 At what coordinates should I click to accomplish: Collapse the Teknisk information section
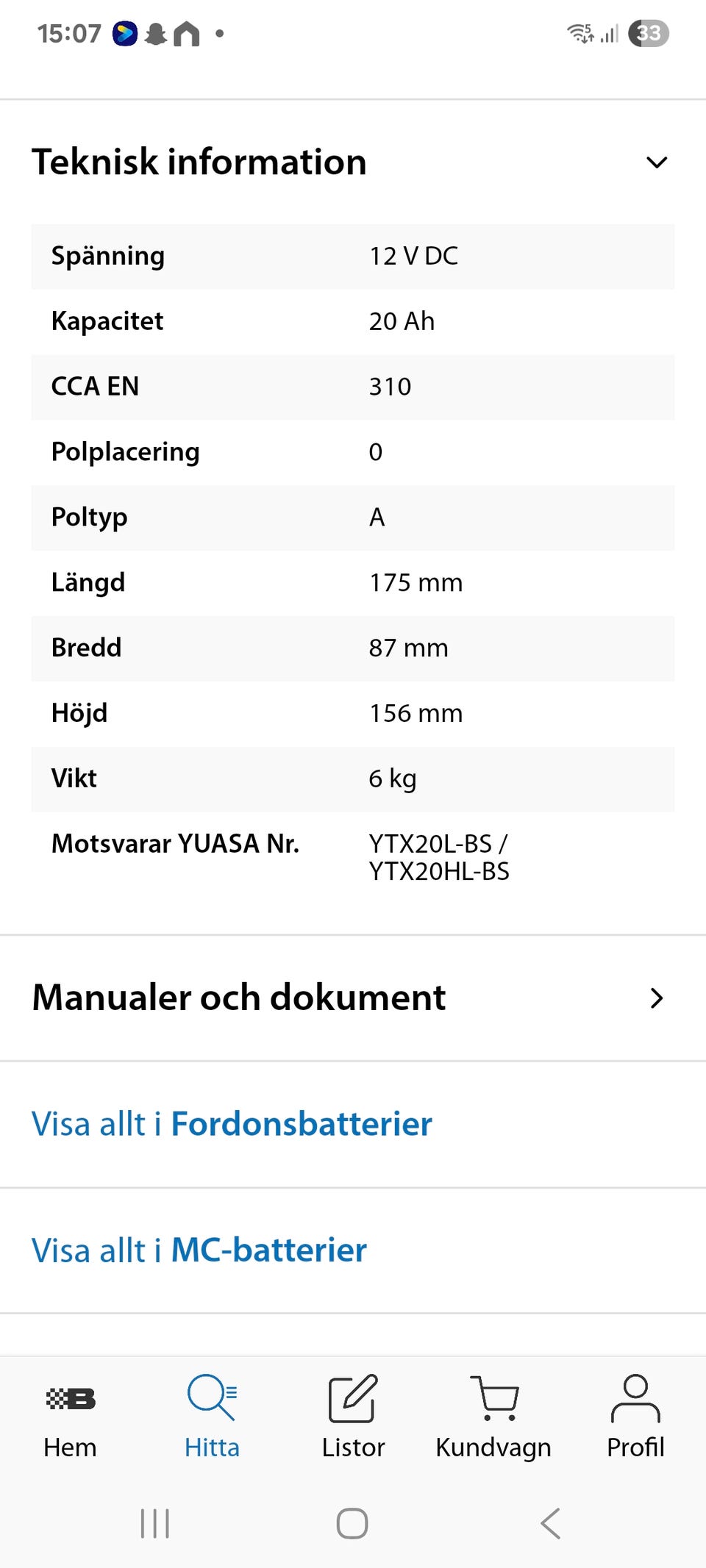(x=656, y=162)
